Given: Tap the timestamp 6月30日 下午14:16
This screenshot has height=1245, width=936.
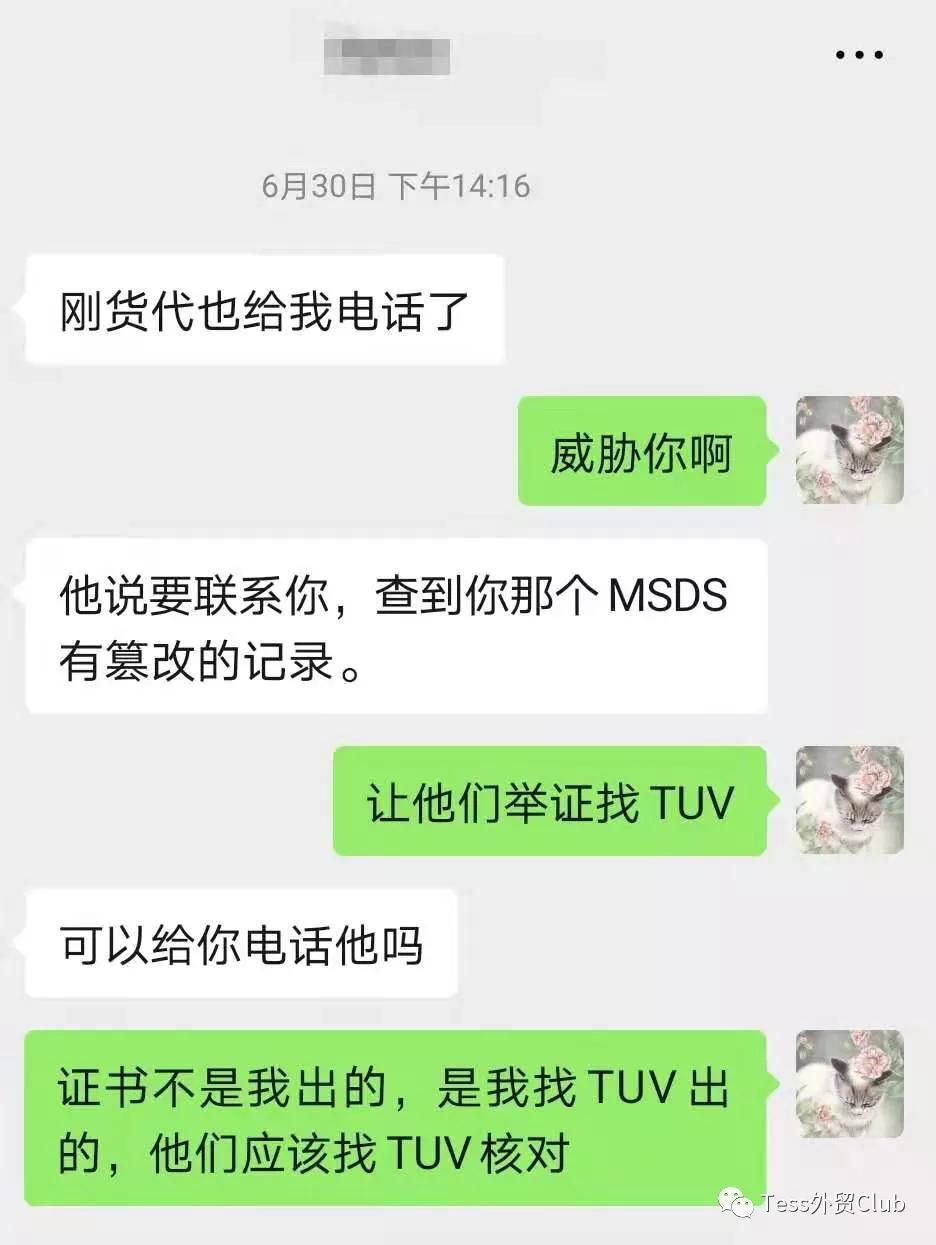Looking at the screenshot, I should pyautogui.click(x=395, y=185).
